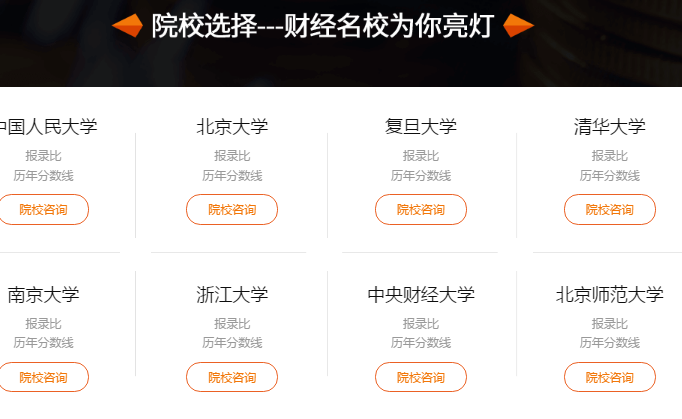Select 院校咨询 under 复旦大学
The width and height of the screenshot is (682, 419).
click(421, 209)
